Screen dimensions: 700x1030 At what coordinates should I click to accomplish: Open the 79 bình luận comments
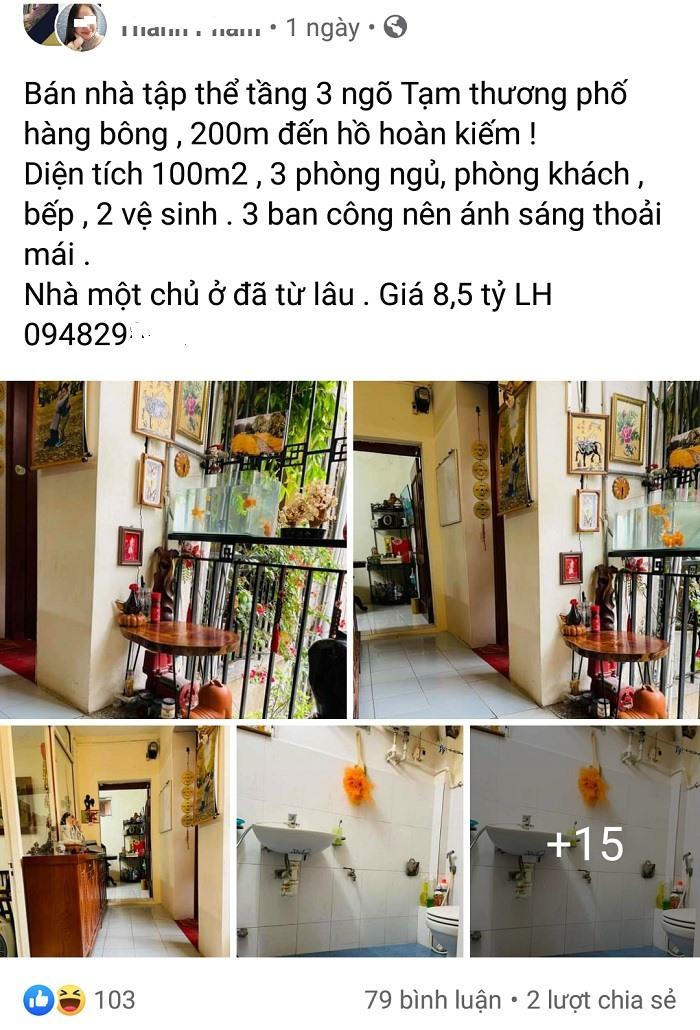[433, 999]
